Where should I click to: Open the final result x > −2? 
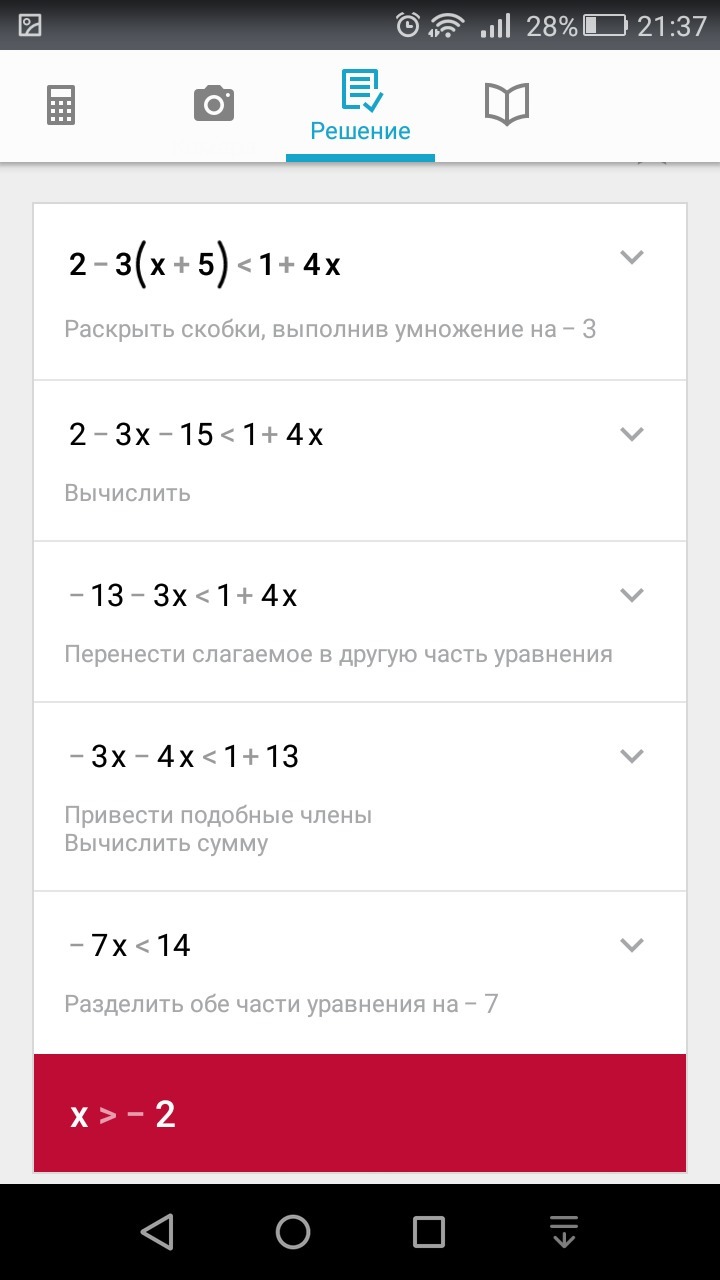360,1113
